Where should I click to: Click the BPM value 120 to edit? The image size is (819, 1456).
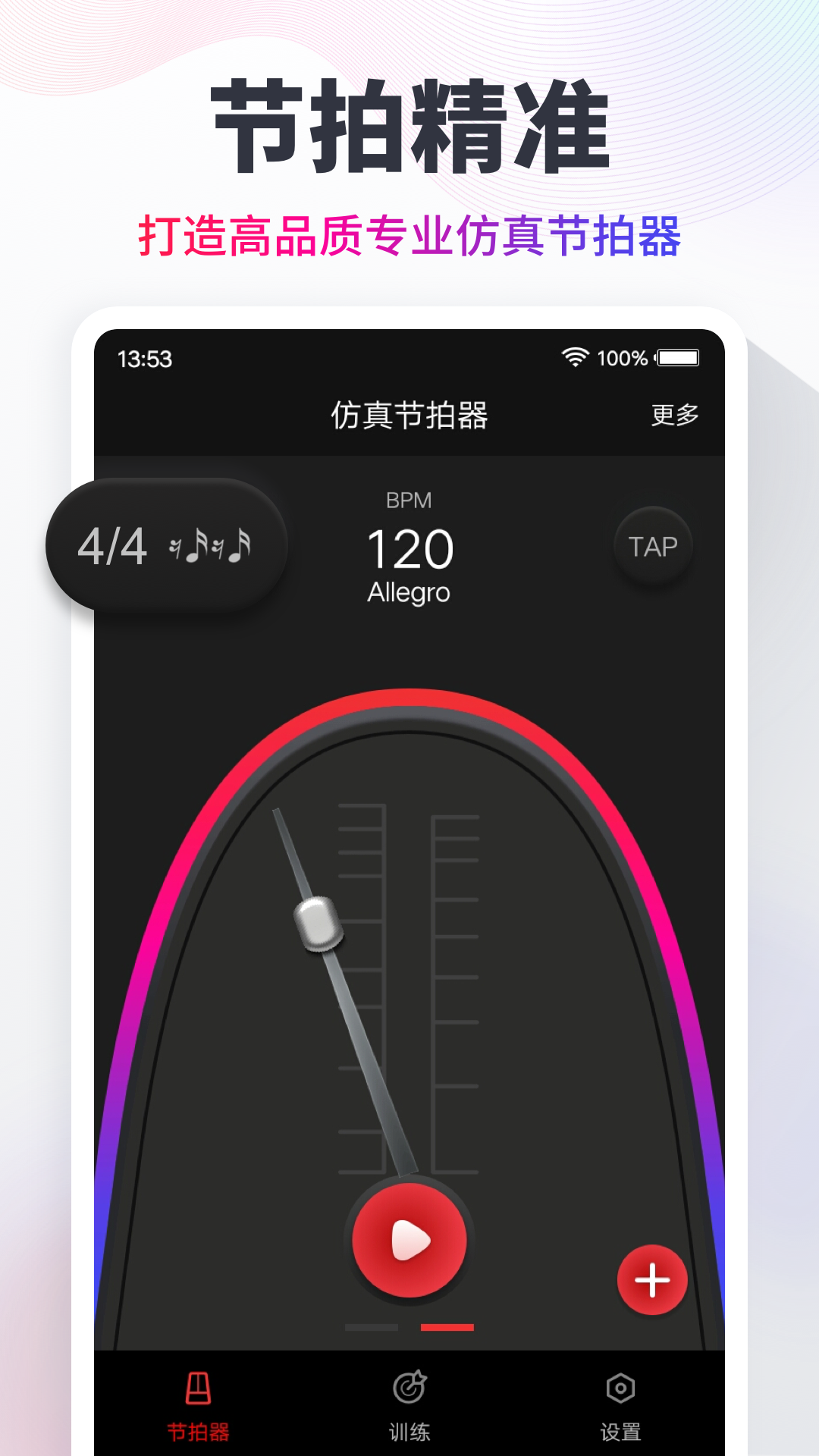[409, 550]
